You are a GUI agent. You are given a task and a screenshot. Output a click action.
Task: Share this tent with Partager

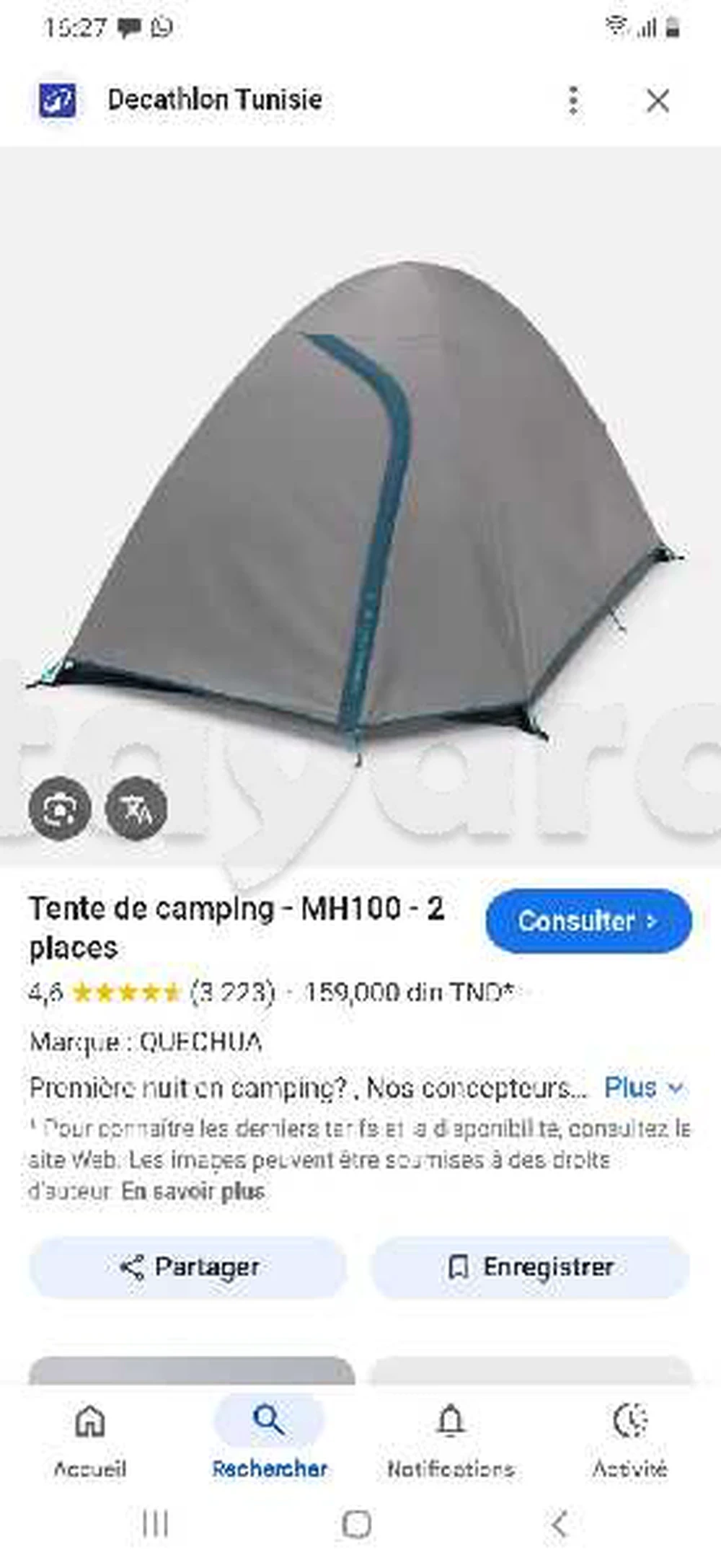click(188, 1267)
